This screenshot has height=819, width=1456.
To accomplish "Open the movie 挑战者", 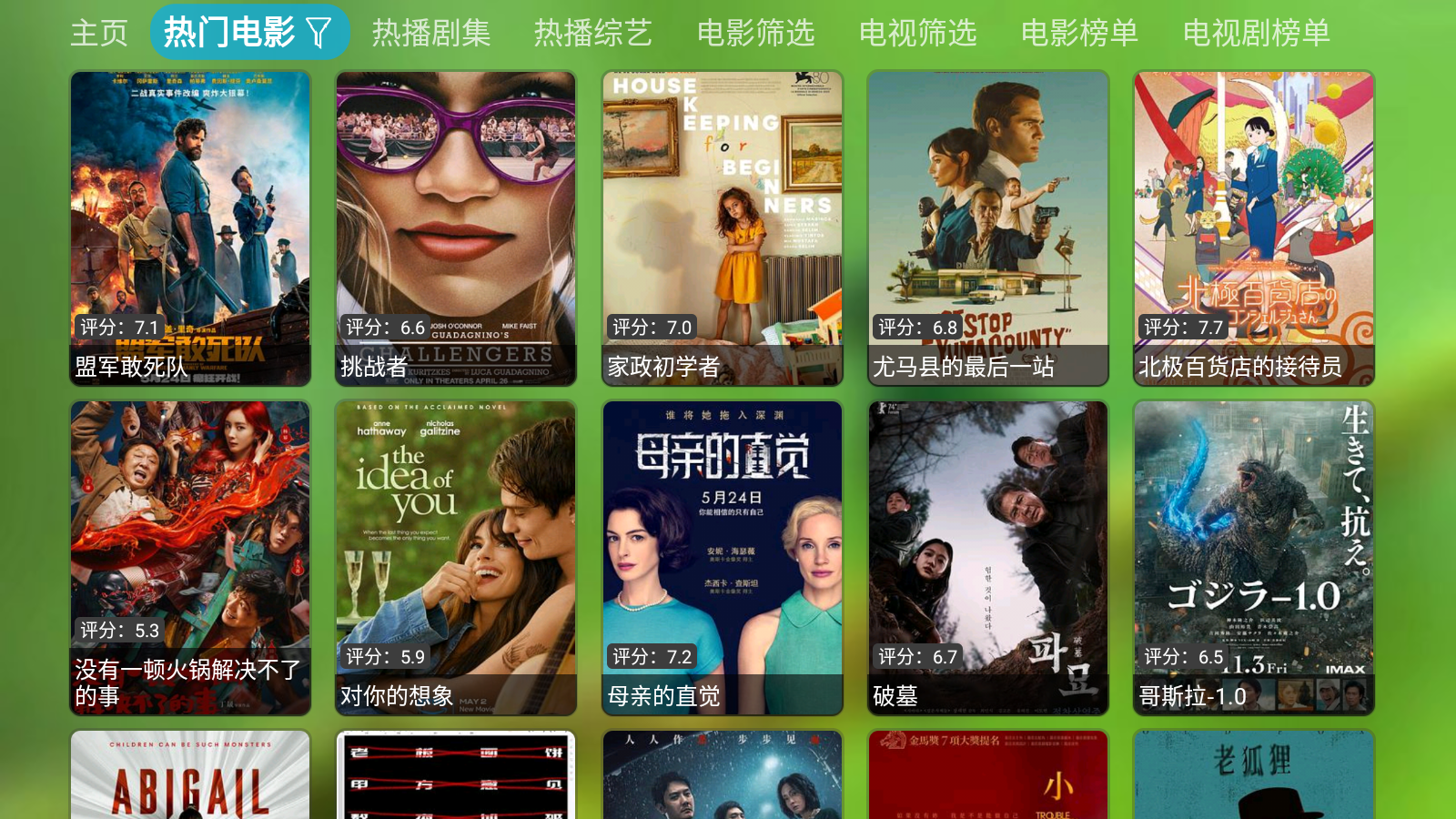I will (456, 227).
